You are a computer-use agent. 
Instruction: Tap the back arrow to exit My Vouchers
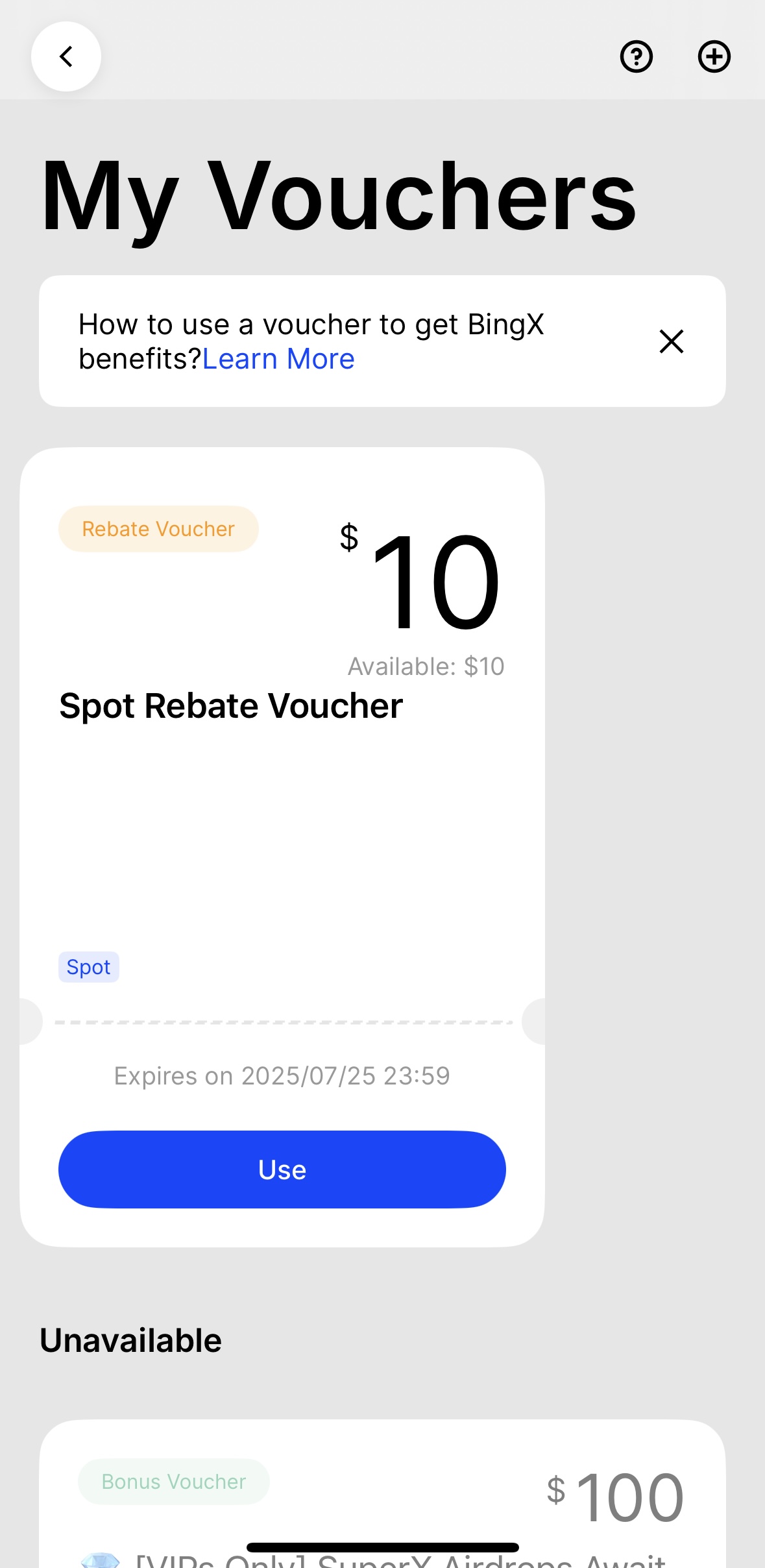pyautogui.click(x=66, y=56)
